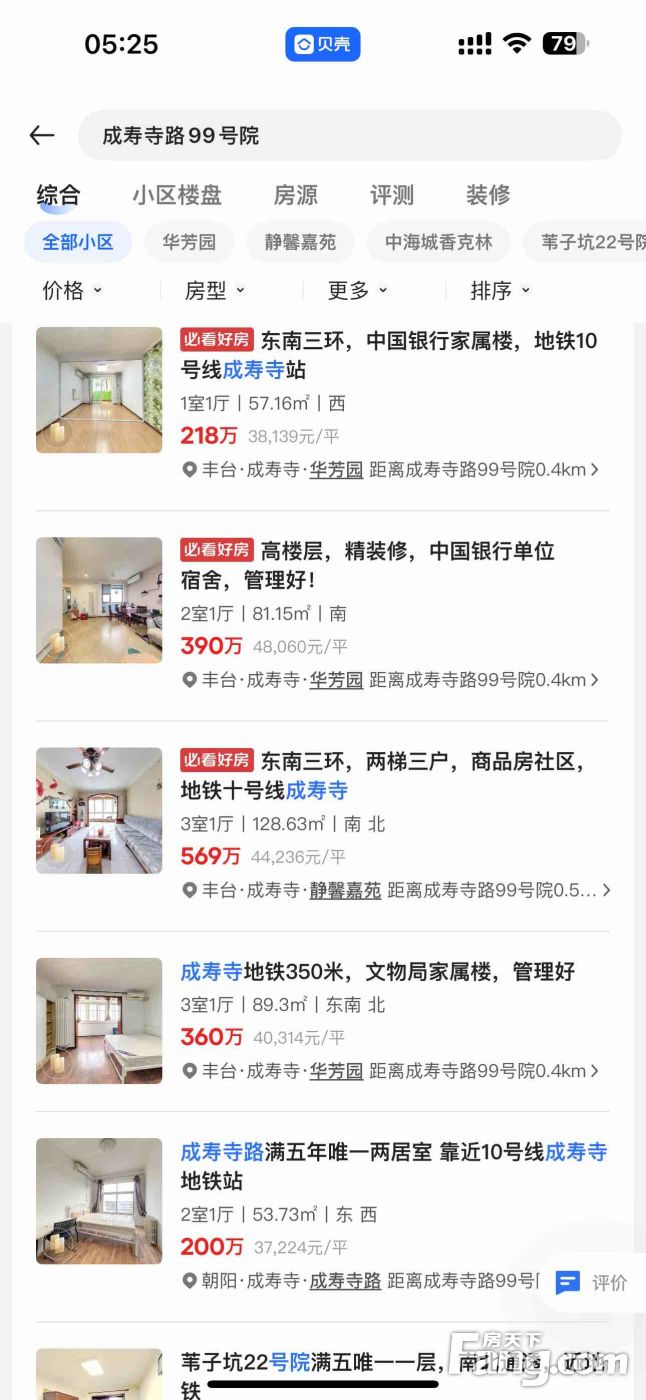This screenshot has width=646, height=1400.
Task: Filter by 华芳园 community chip
Action: 189,242
